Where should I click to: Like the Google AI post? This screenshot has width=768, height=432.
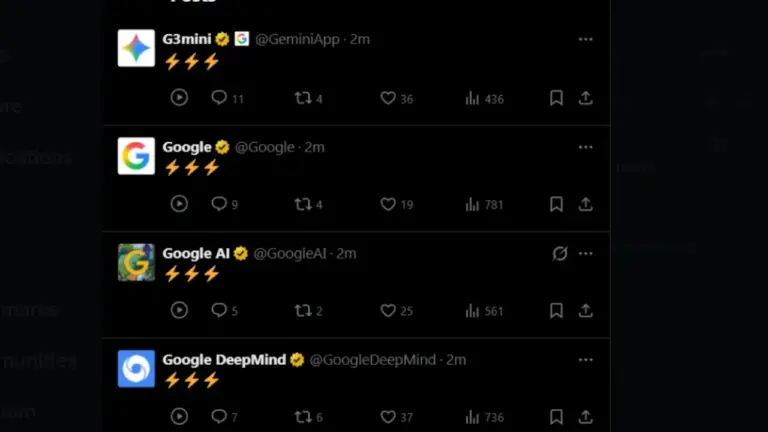coord(389,311)
